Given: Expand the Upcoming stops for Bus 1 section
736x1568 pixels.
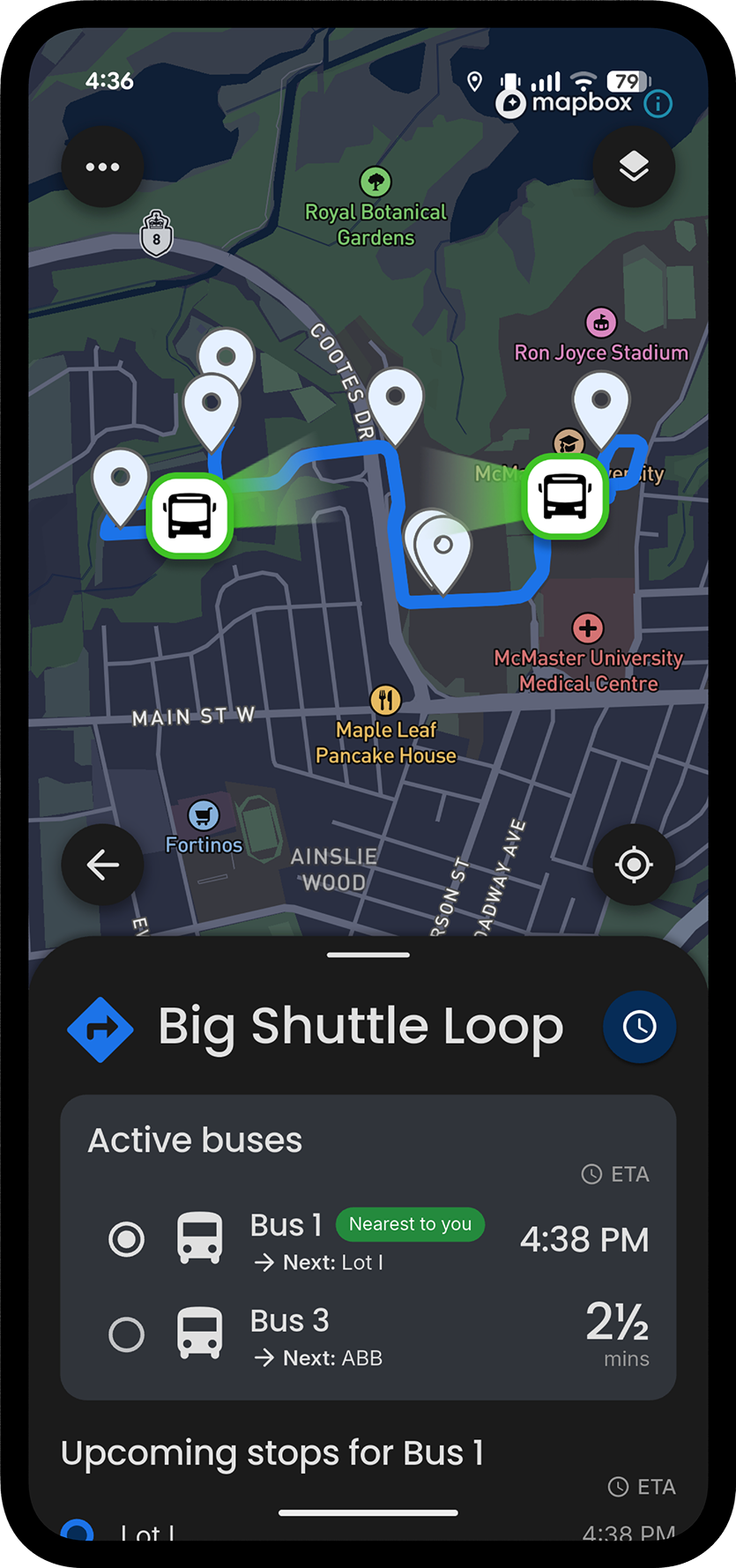Looking at the screenshot, I should pos(271,1452).
